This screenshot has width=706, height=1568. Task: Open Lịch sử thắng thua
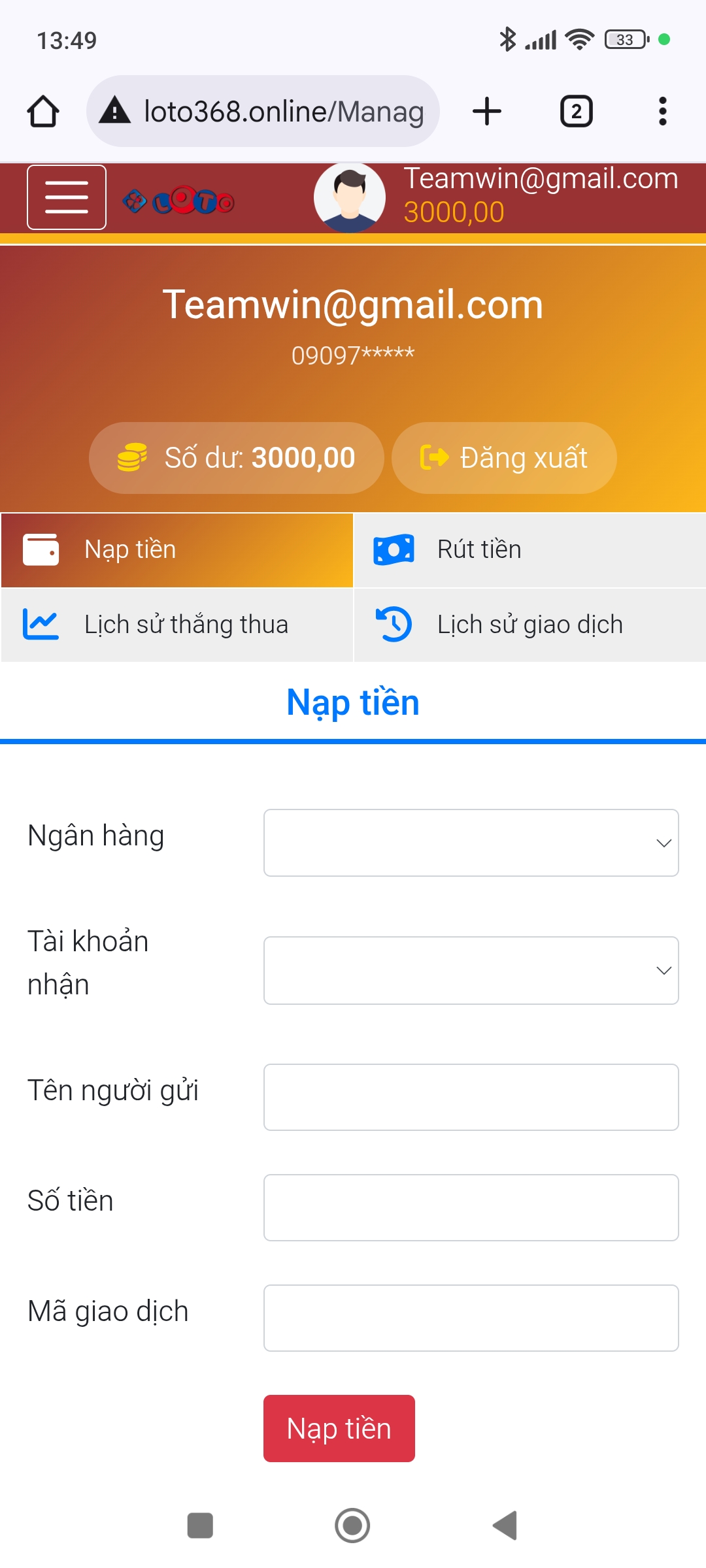tap(177, 625)
